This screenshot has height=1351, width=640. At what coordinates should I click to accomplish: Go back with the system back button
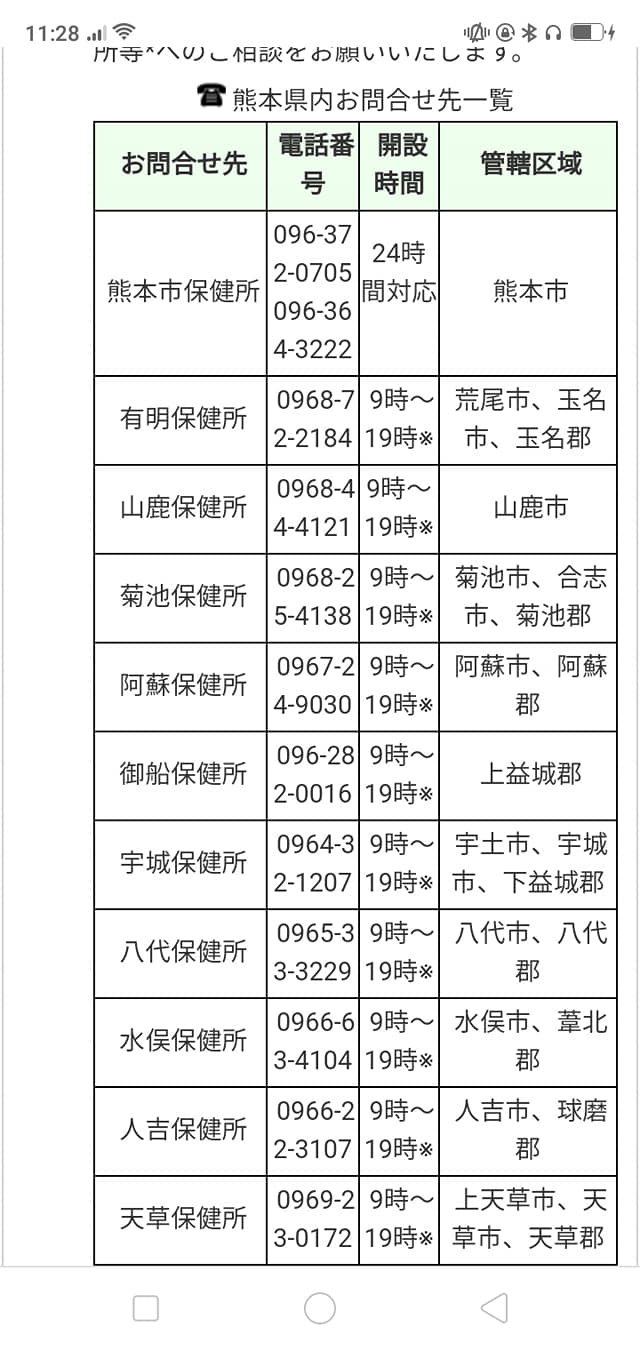(x=494, y=1308)
